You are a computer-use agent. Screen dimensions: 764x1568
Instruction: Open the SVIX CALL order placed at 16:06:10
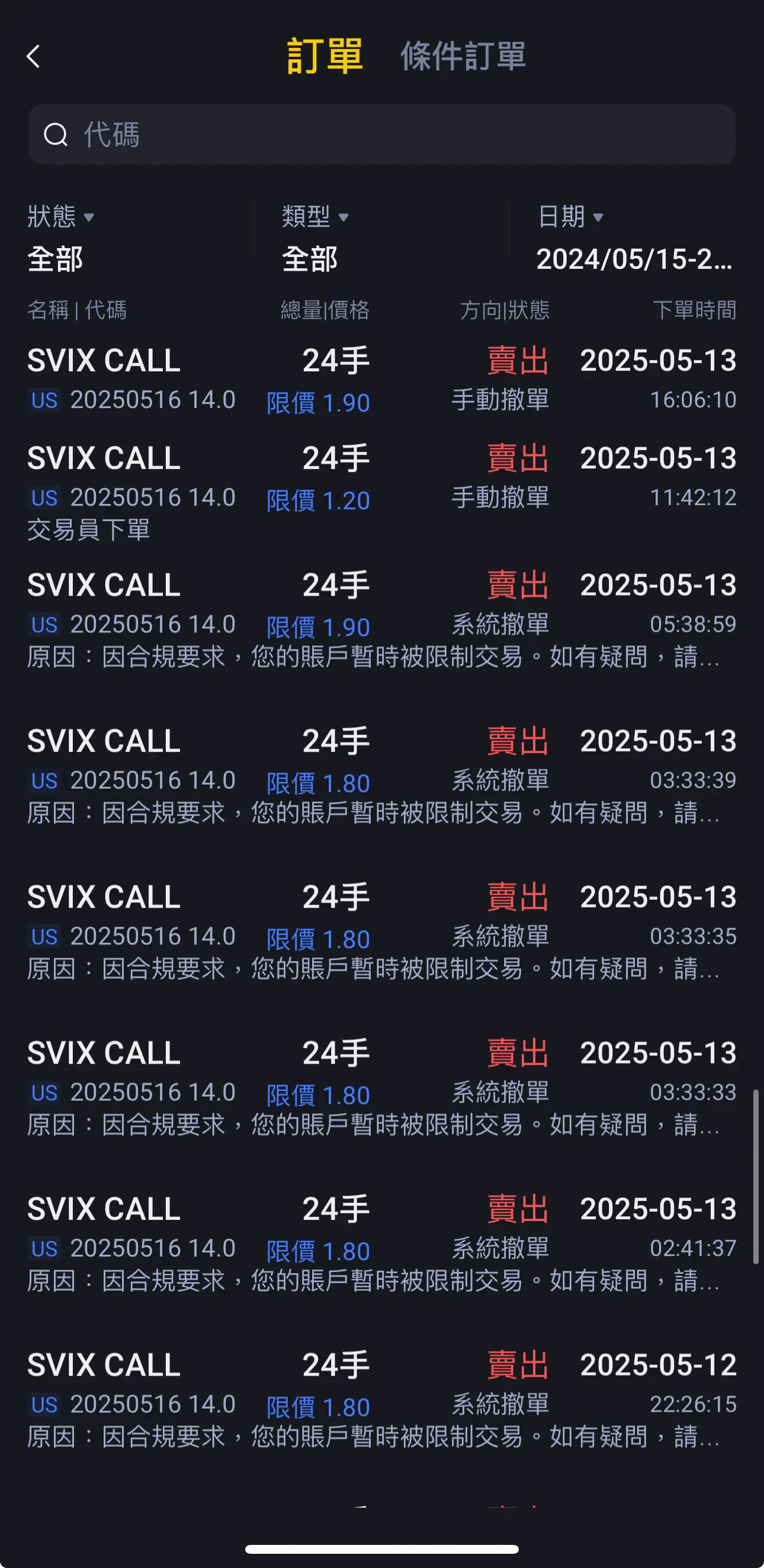(x=381, y=379)
